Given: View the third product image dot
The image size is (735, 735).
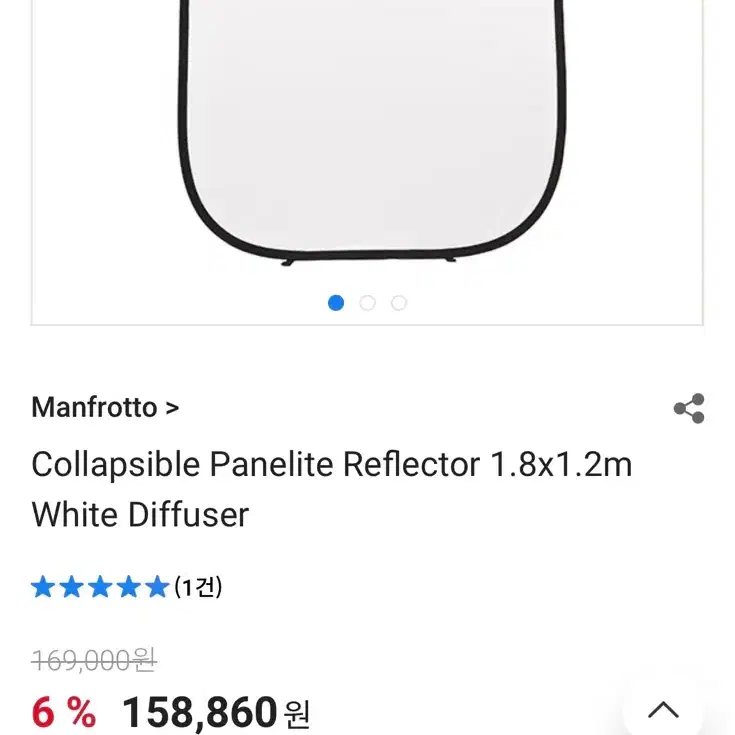Looking at the screenshot, I should (x=399, y=303).
